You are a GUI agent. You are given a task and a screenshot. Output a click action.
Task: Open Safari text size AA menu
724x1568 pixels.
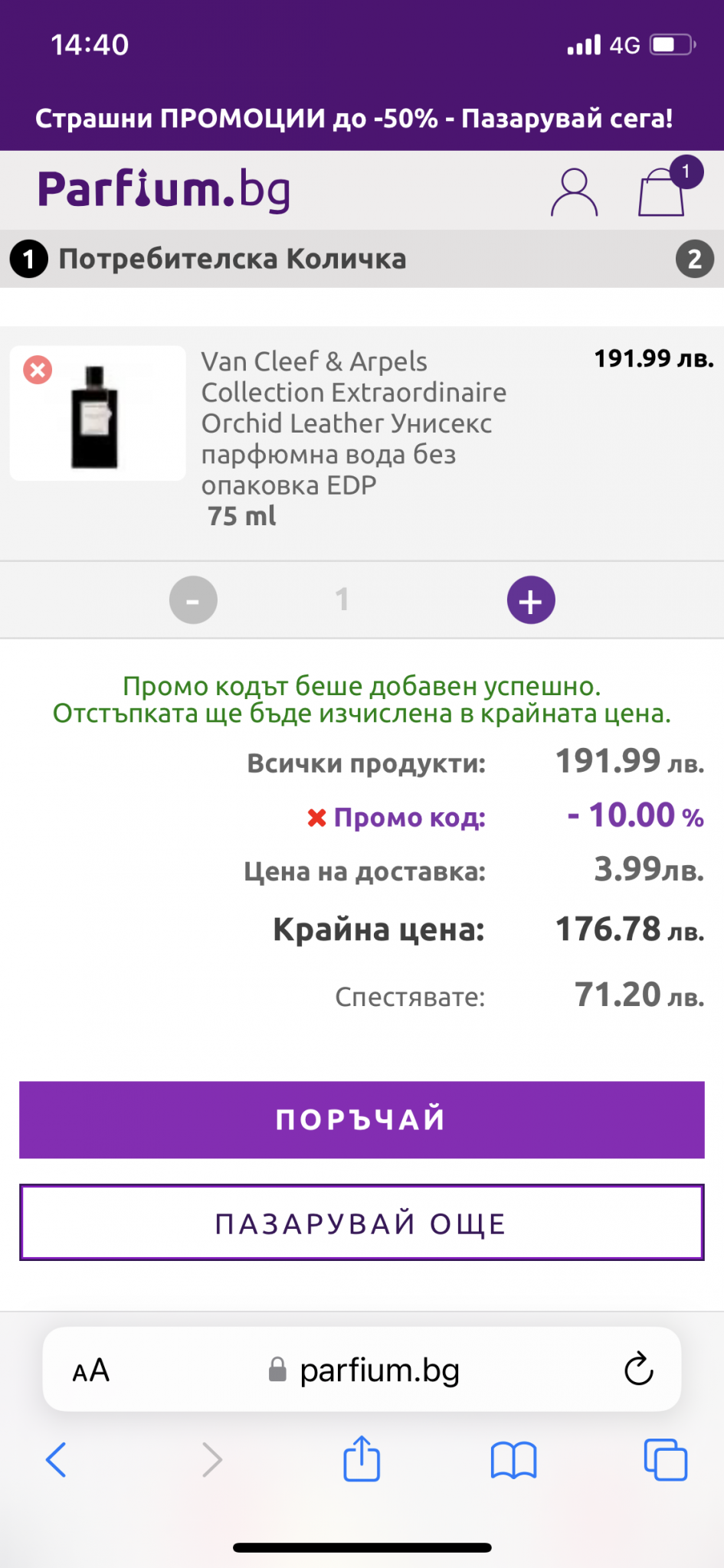91,1370
